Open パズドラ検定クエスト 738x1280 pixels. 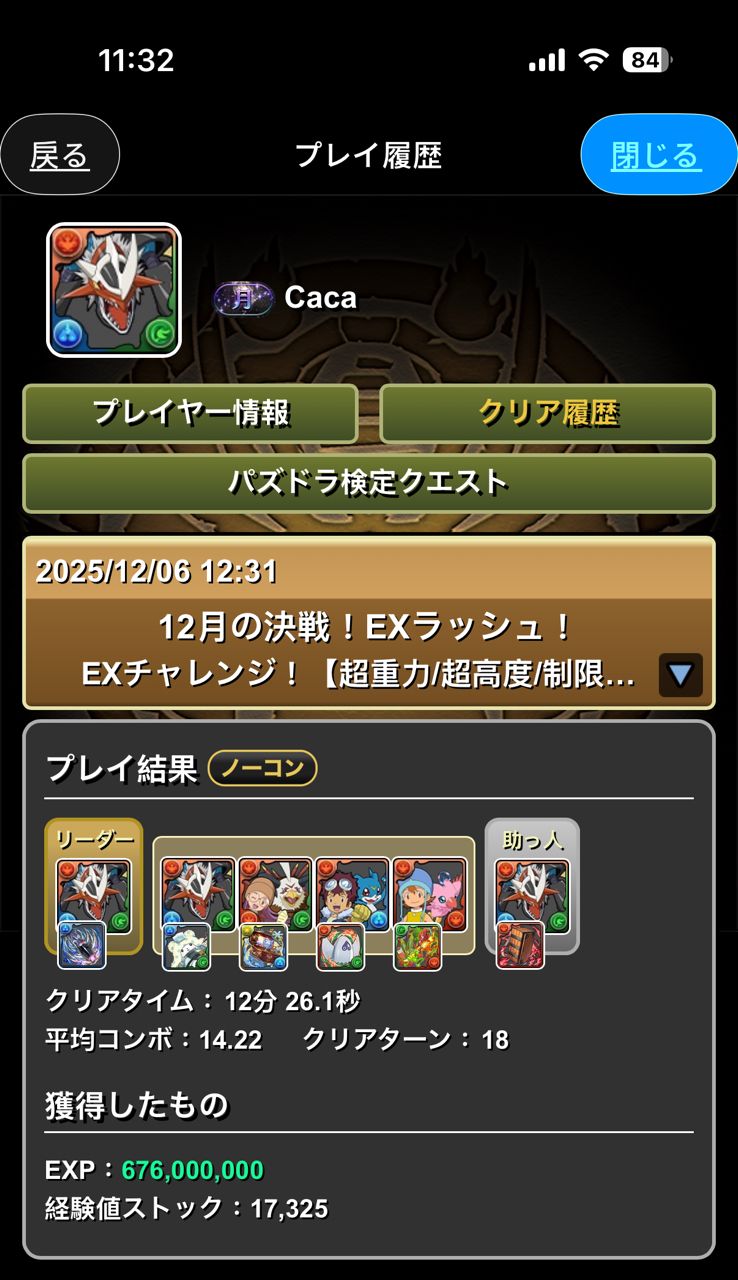point(369,483)
